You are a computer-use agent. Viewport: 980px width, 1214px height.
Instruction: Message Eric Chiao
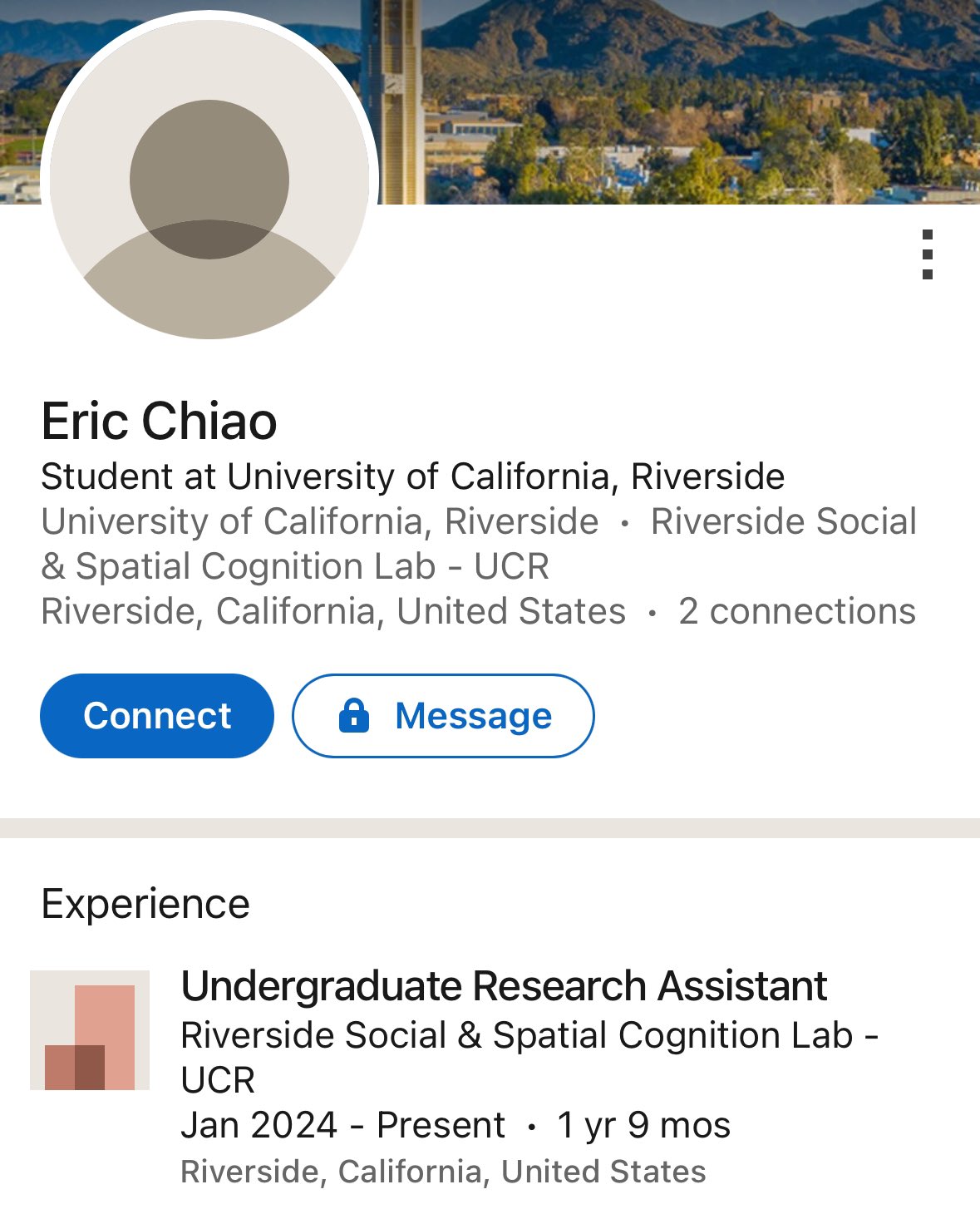click(x=443, y=716)
